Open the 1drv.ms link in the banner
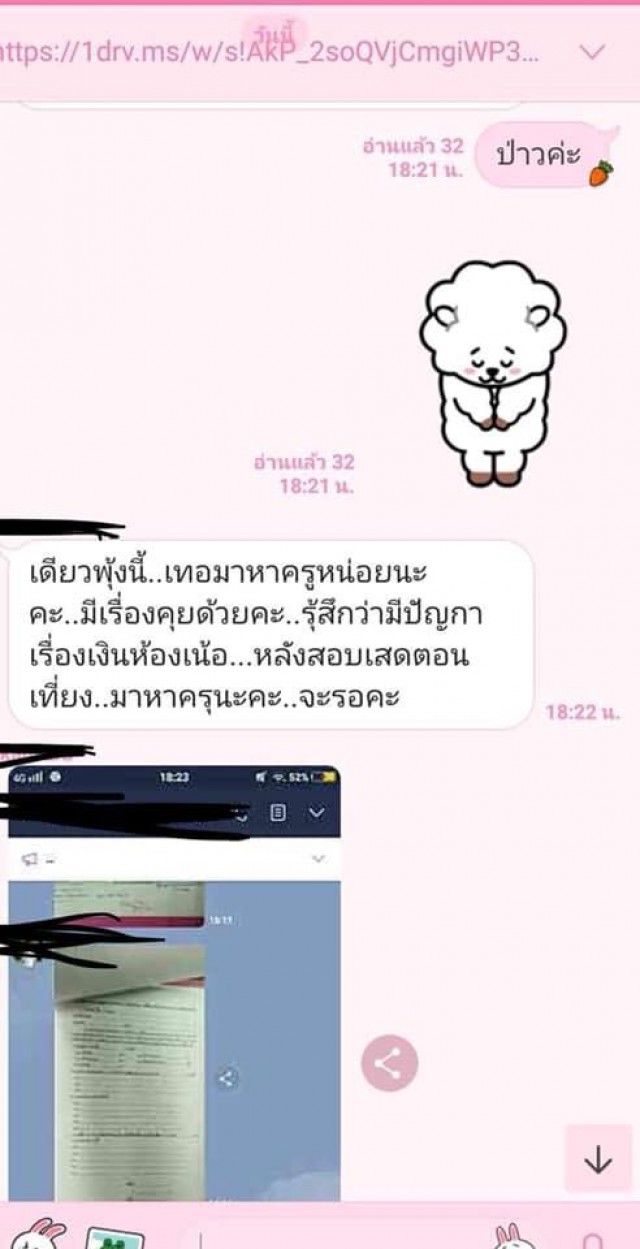The width and height of the screenshot is (640, 1249). (x=270, y=53)
